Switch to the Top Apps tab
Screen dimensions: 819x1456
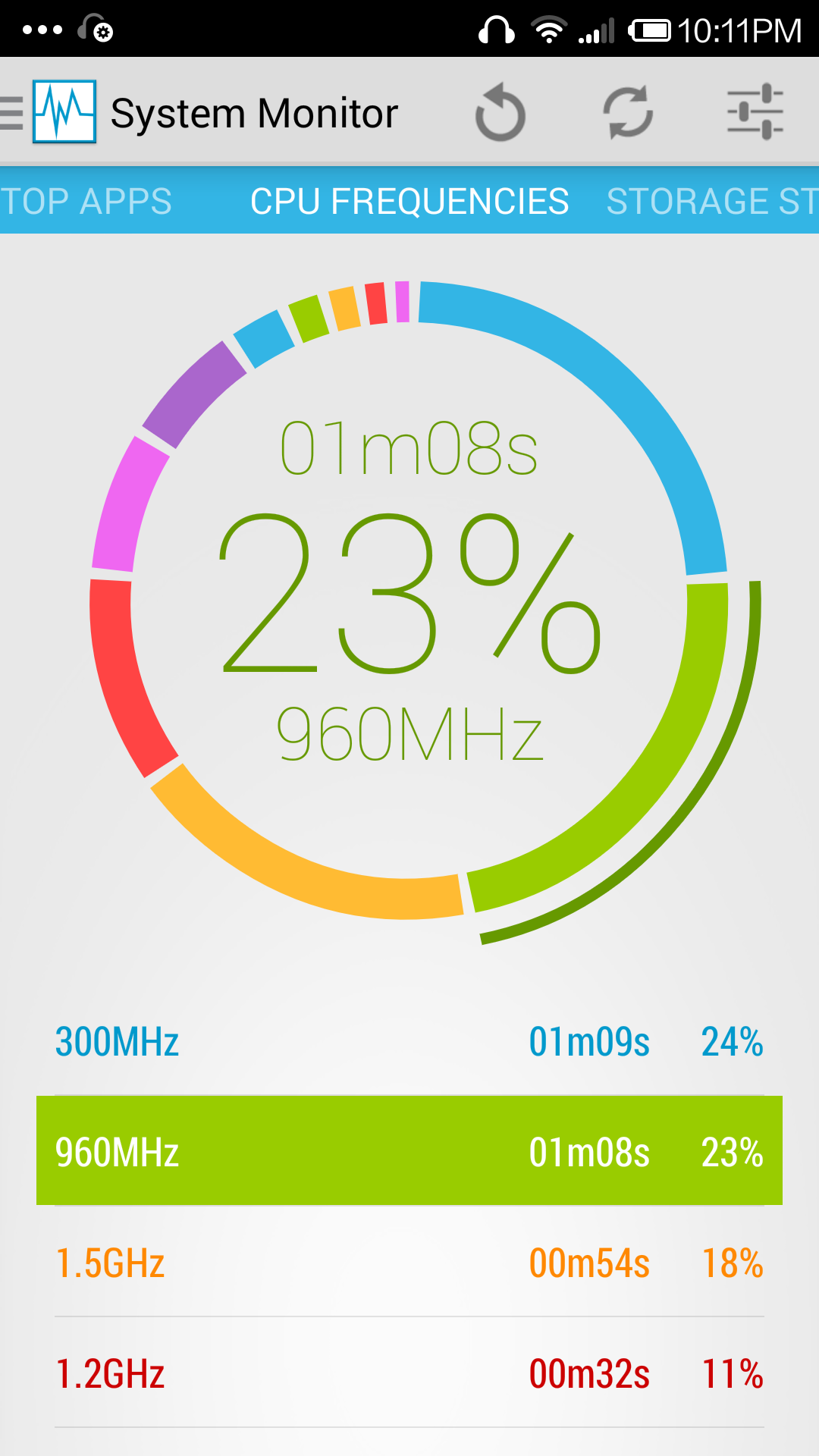coord(86,202)
